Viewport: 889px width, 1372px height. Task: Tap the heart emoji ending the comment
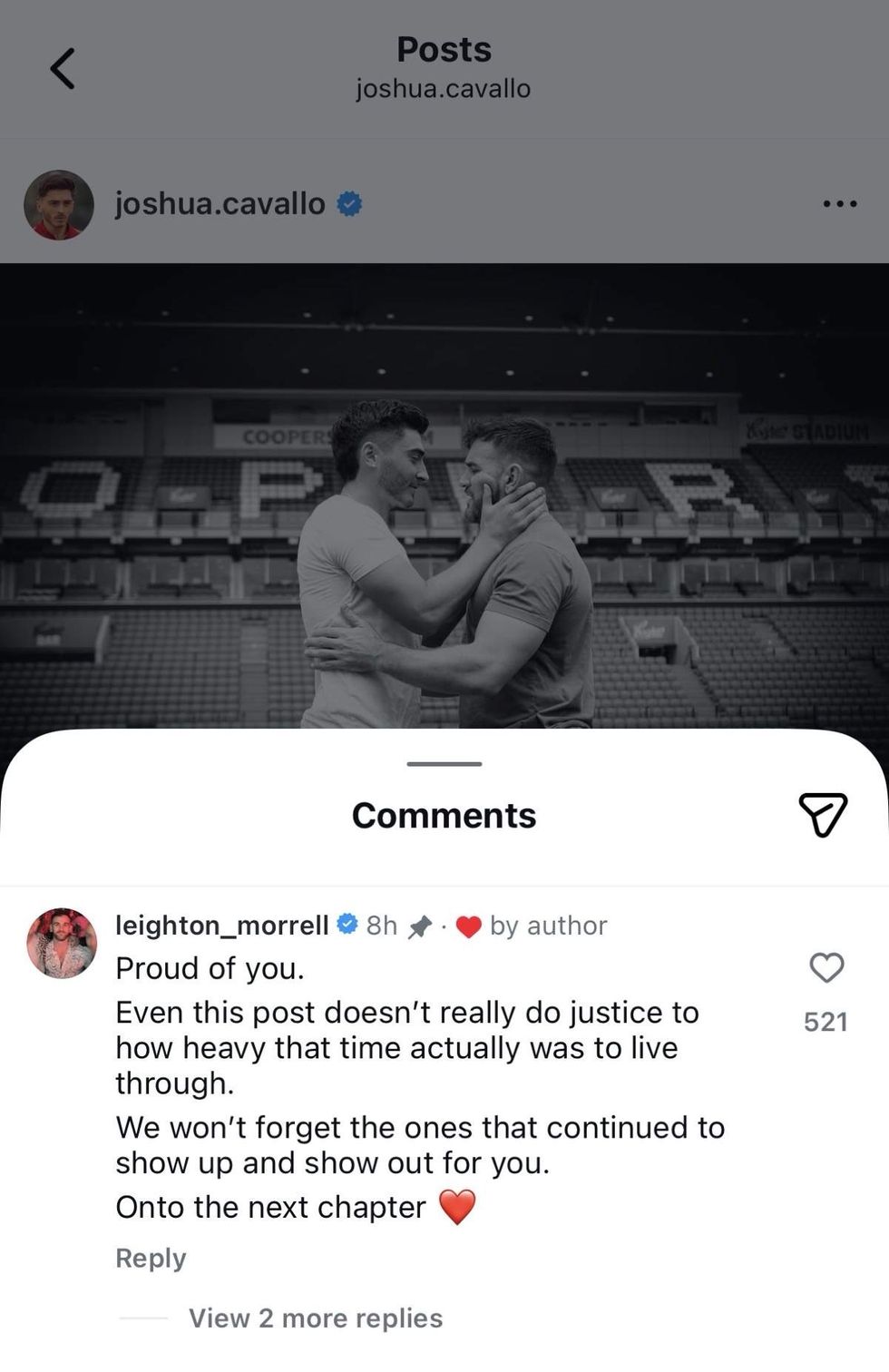pos(456,1207)
